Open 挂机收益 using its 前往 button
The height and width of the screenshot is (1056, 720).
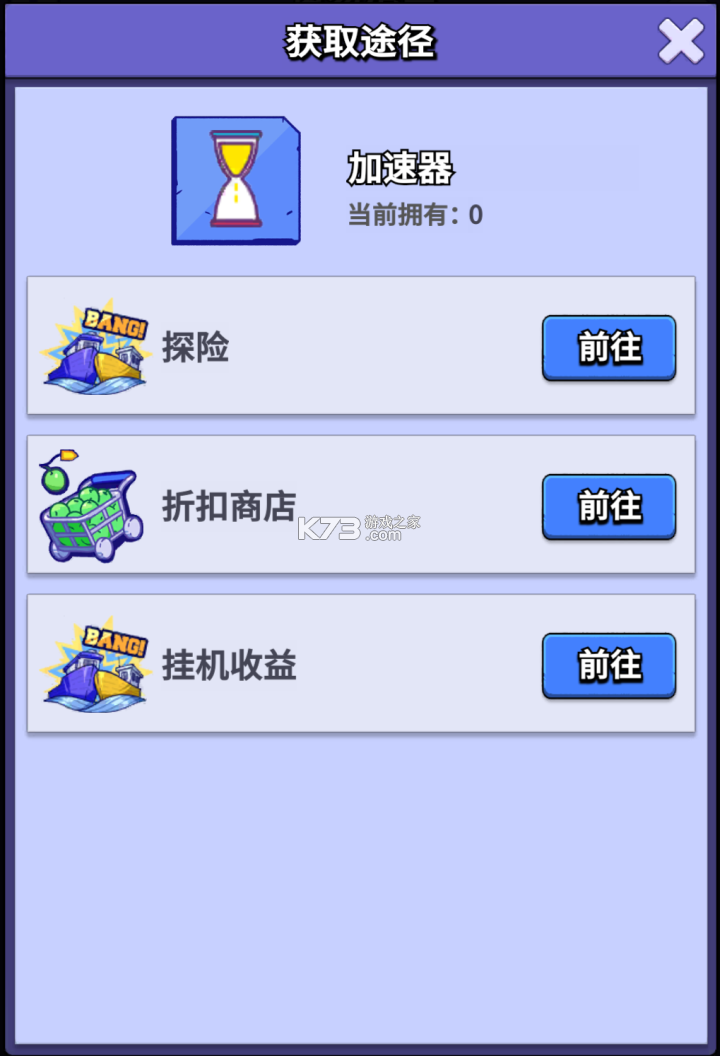tap(609, 666)
